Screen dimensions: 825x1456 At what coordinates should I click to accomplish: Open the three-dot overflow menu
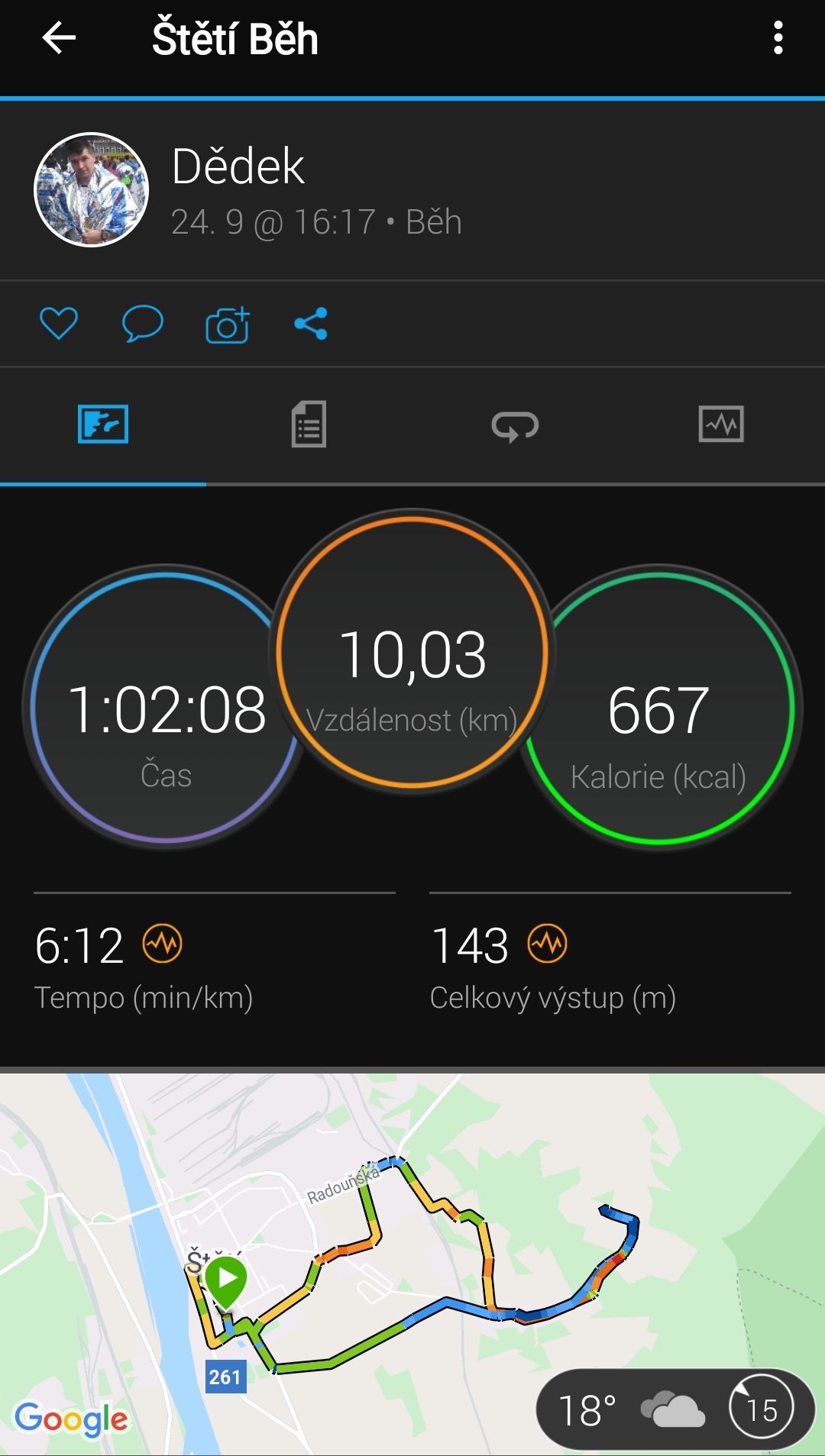coord(778,37)
